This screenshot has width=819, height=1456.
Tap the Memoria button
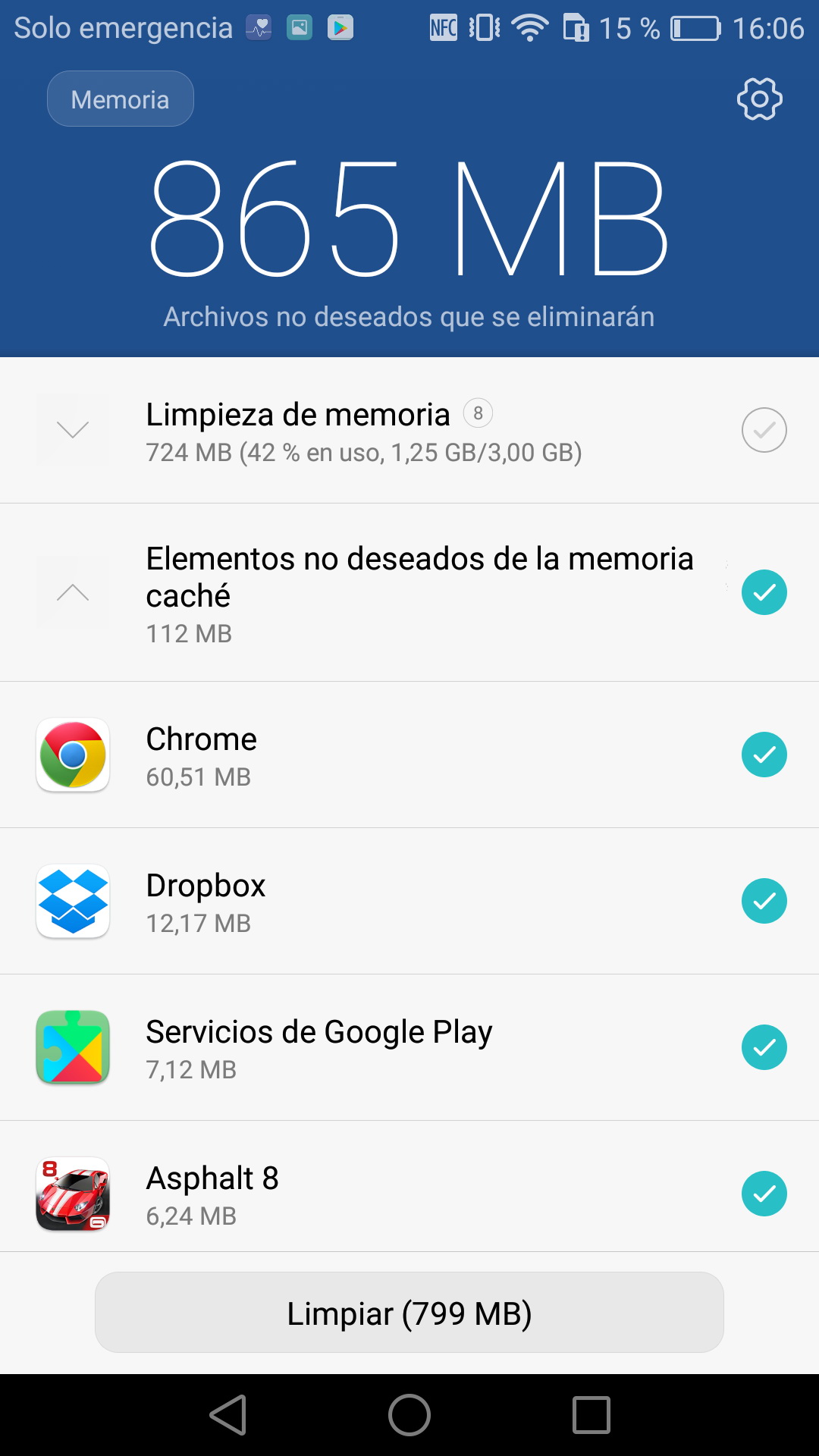tap(121, 99)
